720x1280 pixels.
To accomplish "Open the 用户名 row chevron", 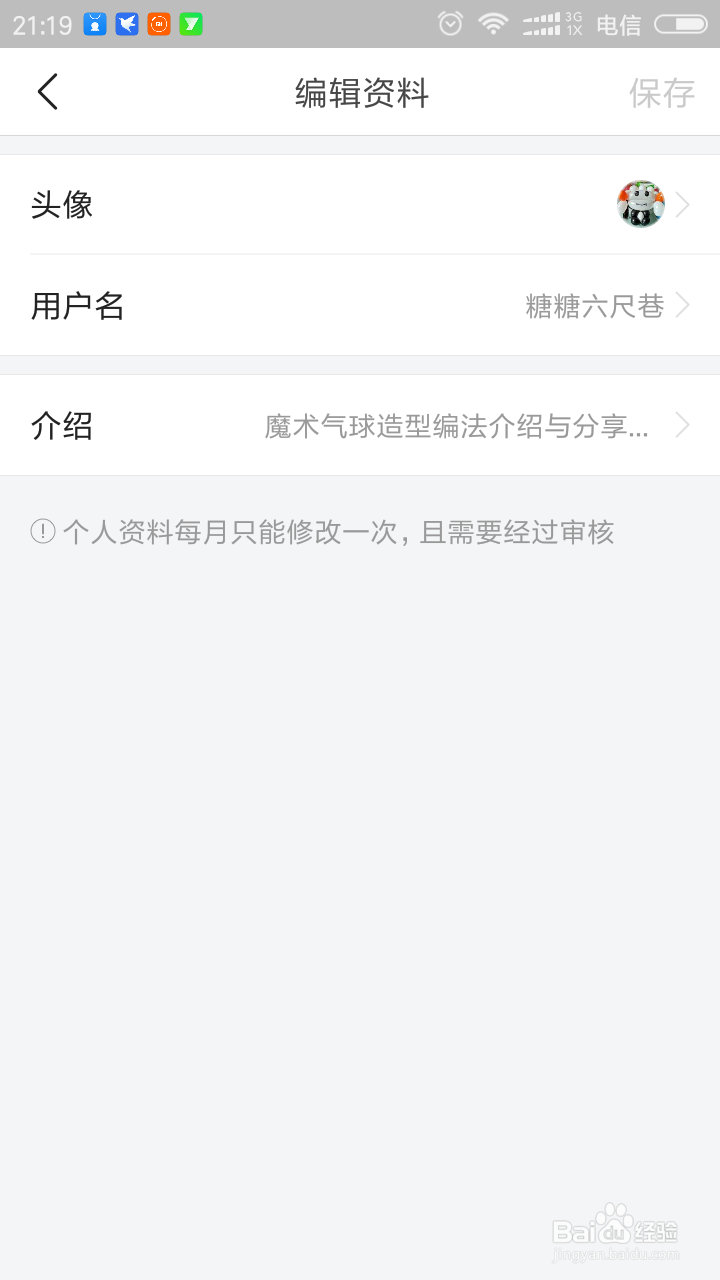I will coord(684,305).
